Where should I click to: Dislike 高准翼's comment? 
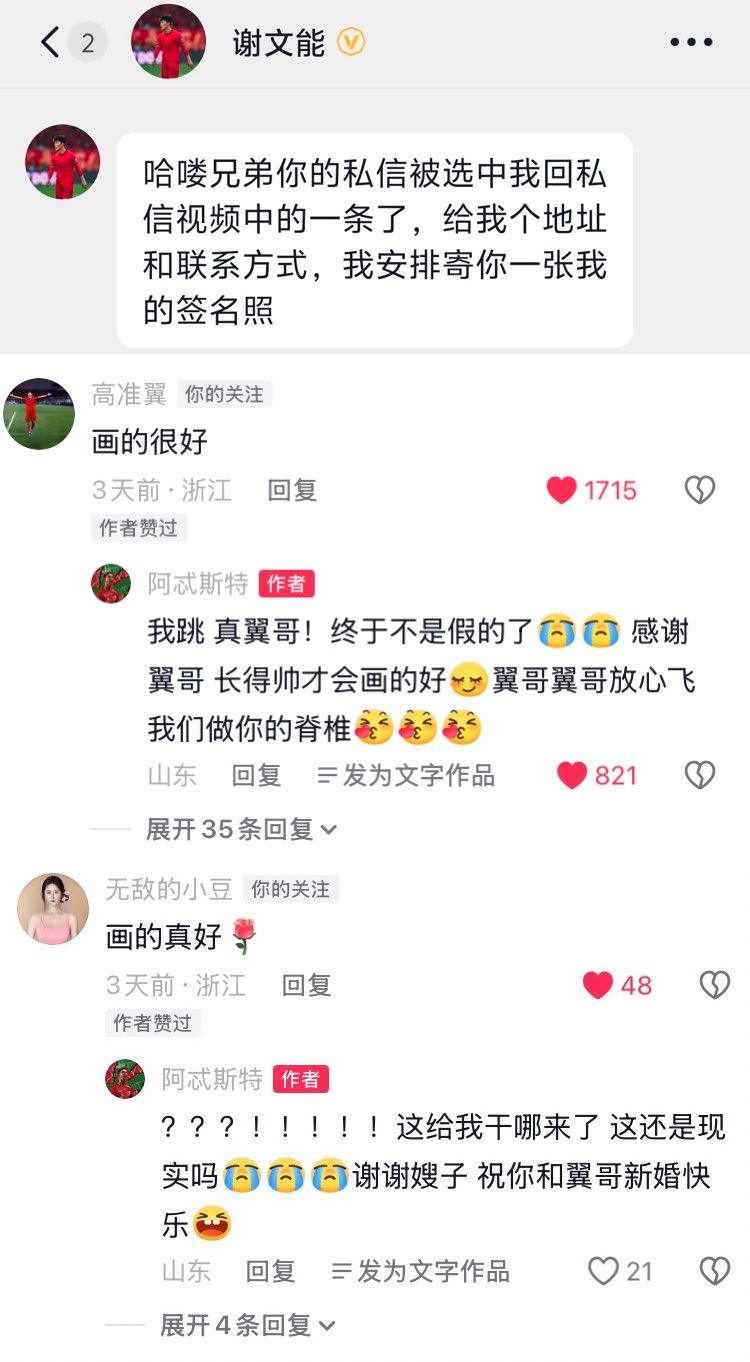point(699,490)
